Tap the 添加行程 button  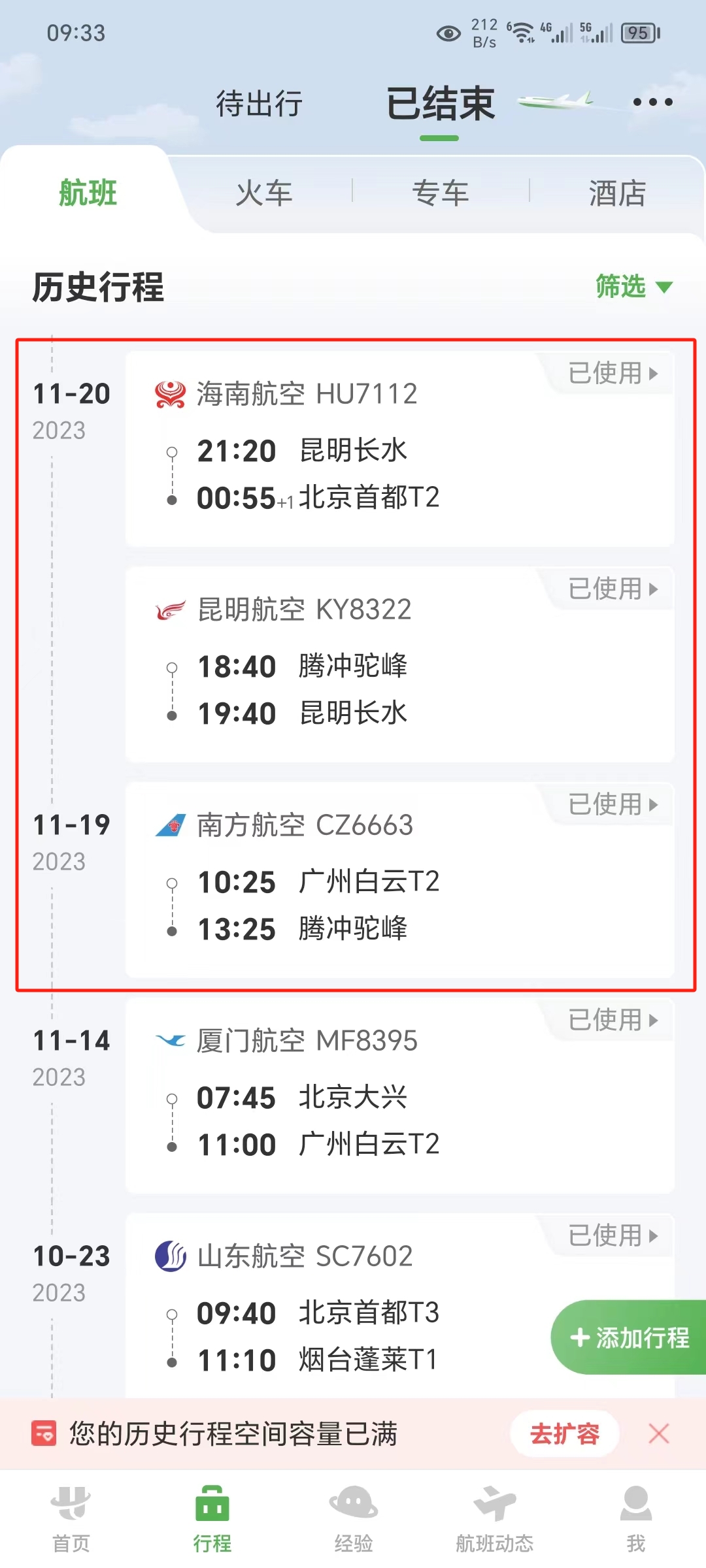[x=630, y=1337]
